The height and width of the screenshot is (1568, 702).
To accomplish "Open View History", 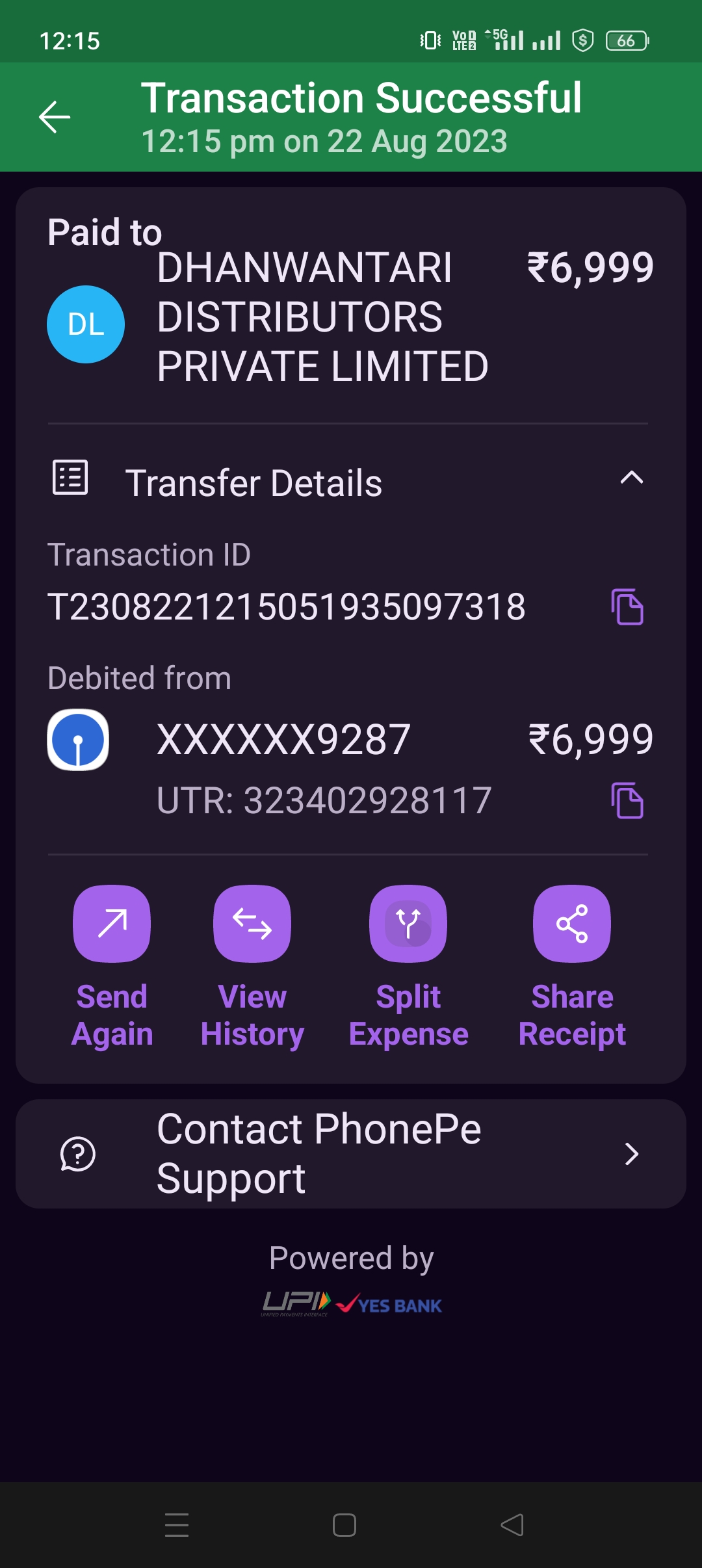I will 252,967.
